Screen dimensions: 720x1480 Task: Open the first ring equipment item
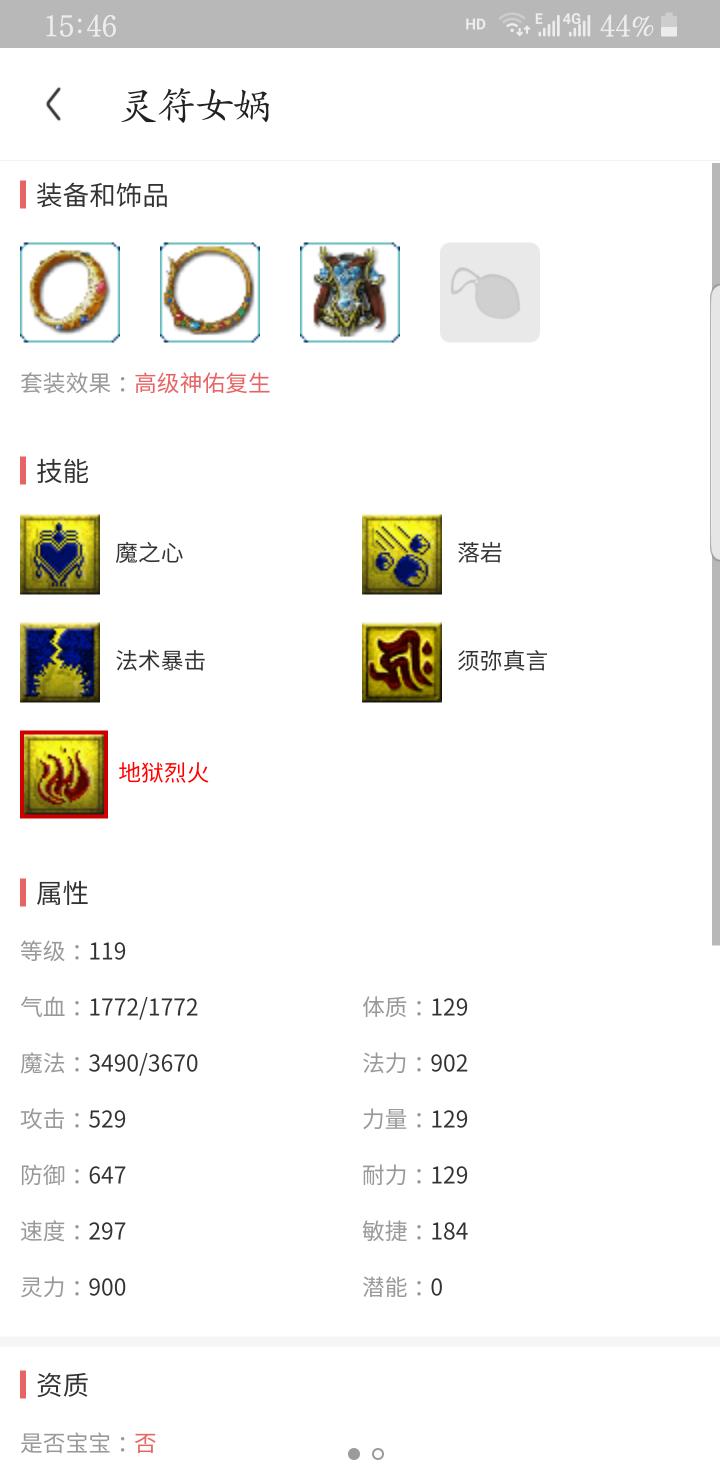70,292
